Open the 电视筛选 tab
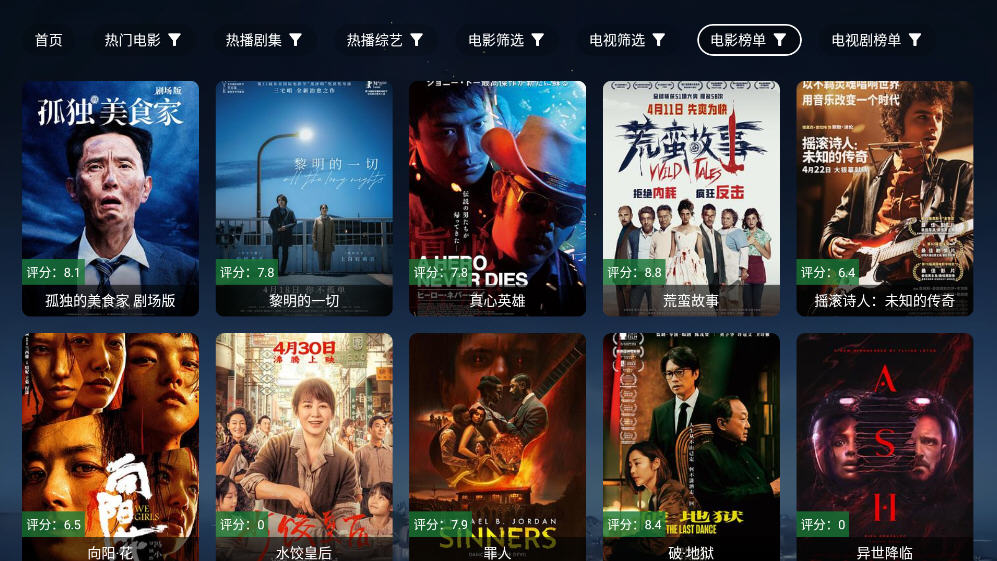This screenshot has height=561, width=997. (627, 40)
